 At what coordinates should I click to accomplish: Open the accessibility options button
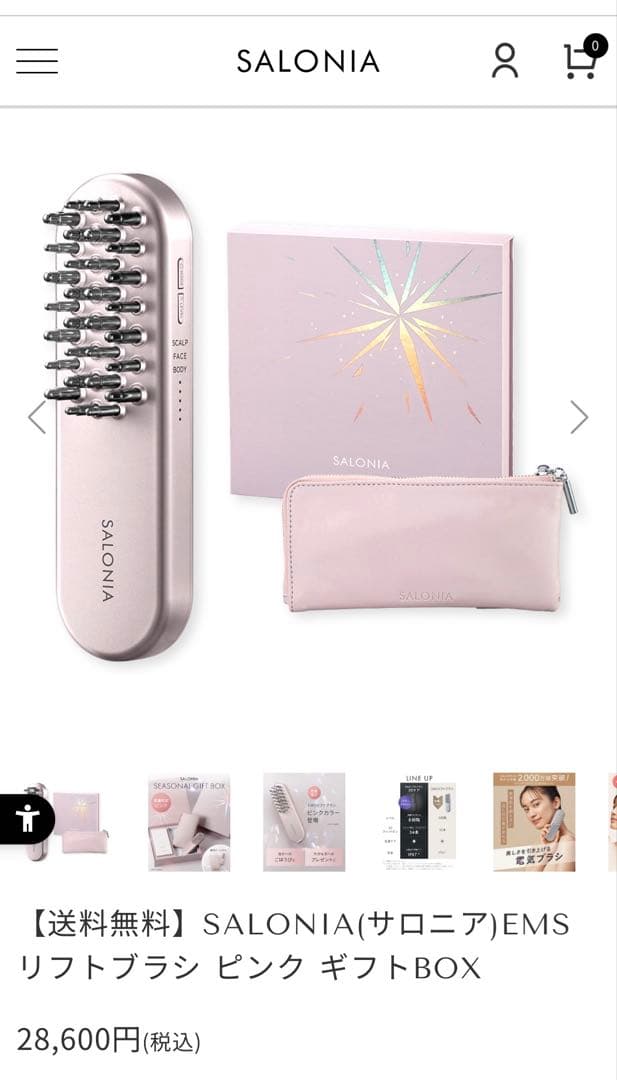pos(27,820)
